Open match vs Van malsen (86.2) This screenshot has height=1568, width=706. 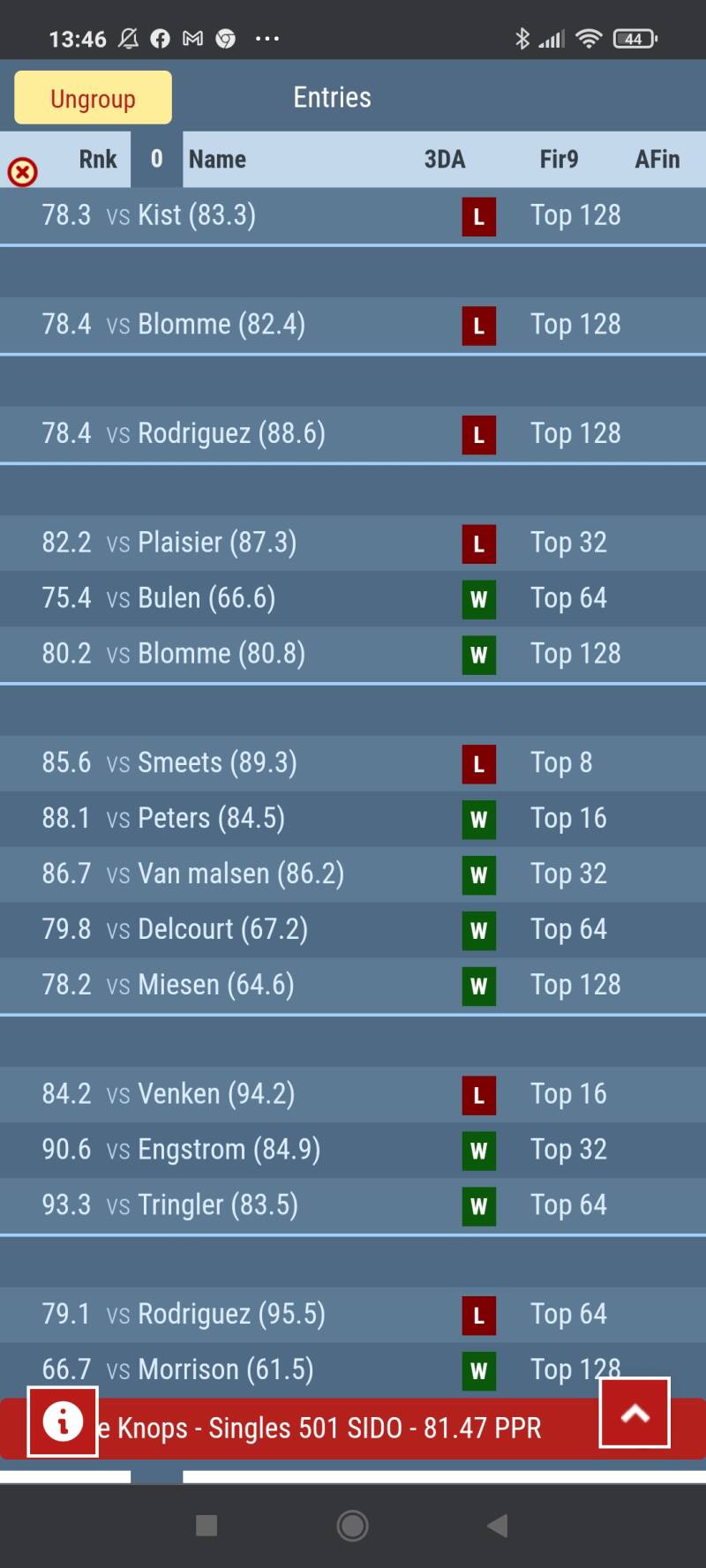[241, 874]
